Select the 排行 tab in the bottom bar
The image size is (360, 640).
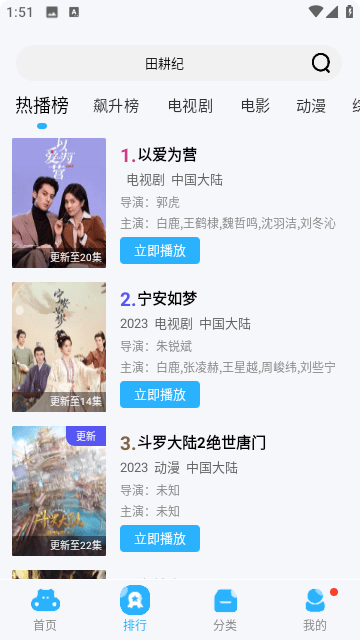coord(135,610)
